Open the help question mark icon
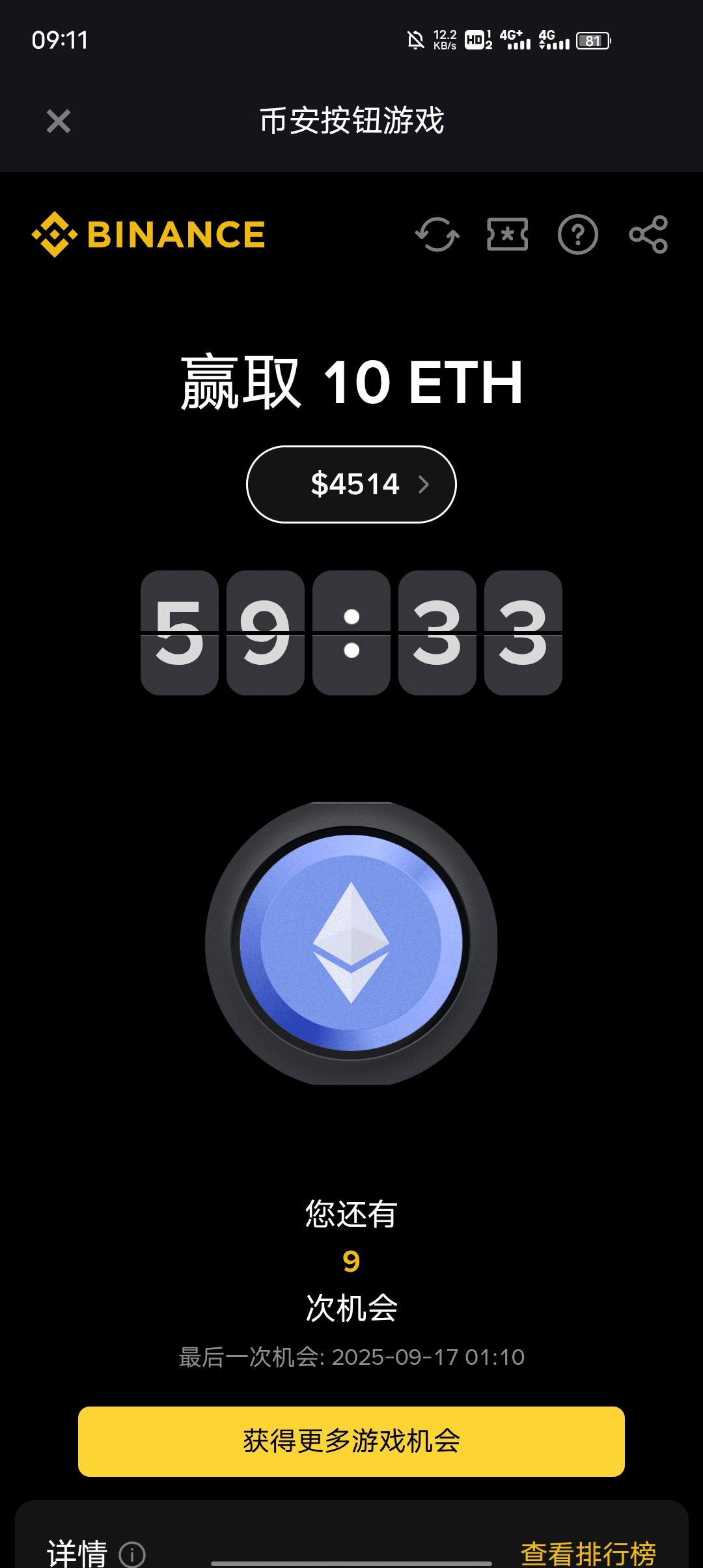 coord(578,234)
